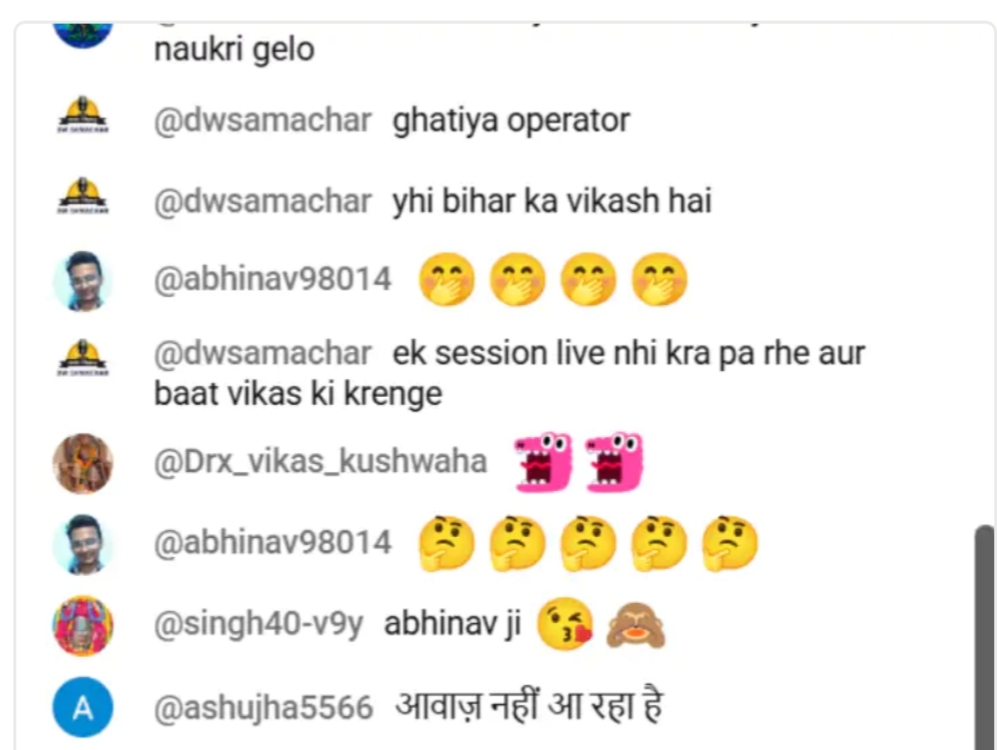This screenshot has width=997, height=750.
Task: Open @ashujha5566's Hindi chat message
Action: 529,708
